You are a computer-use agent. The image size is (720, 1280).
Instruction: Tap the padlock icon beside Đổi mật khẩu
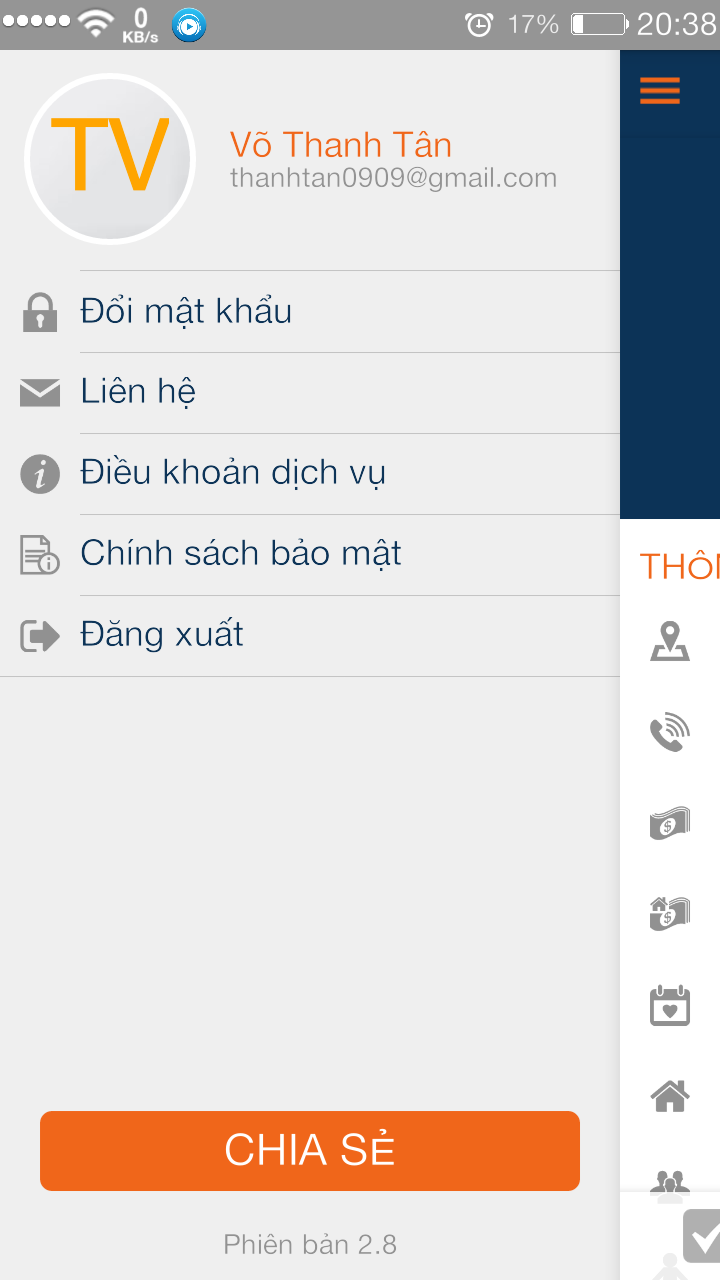tap(40, 312)
